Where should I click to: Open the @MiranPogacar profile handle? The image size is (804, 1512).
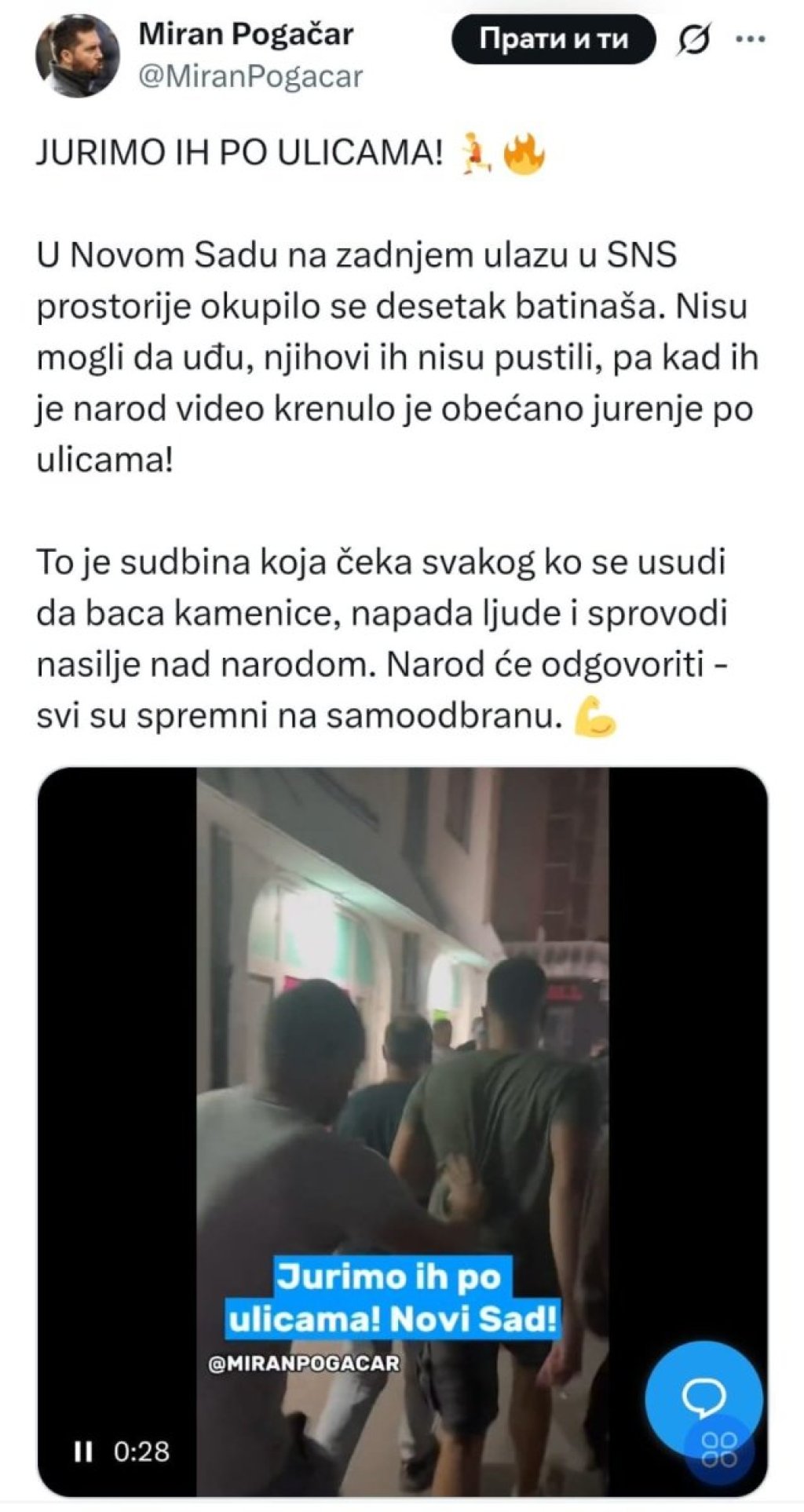click(250, 77)
